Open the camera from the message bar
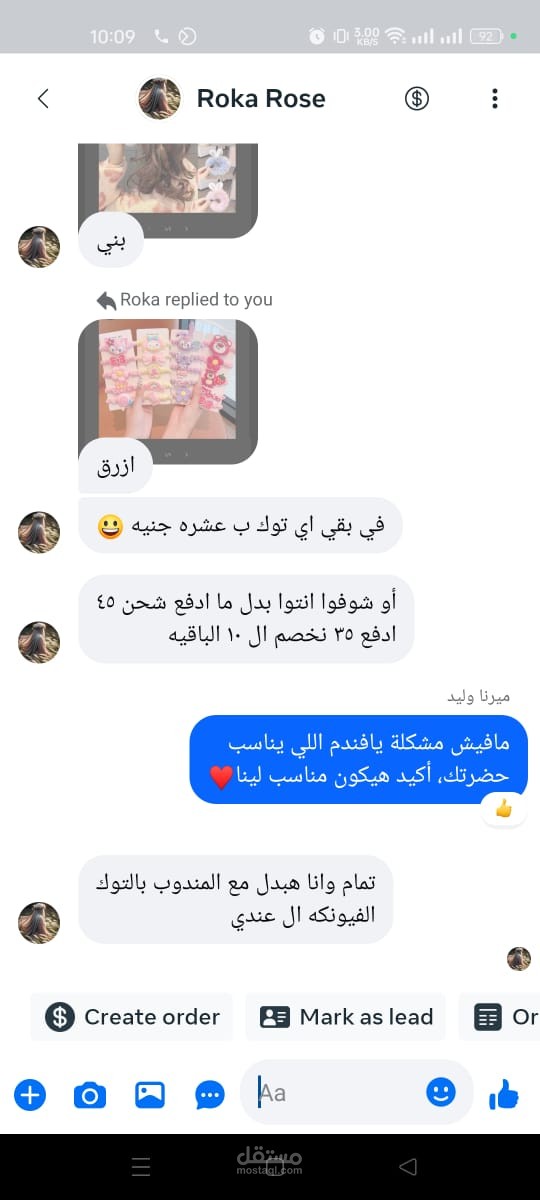 pos(90,1095)
